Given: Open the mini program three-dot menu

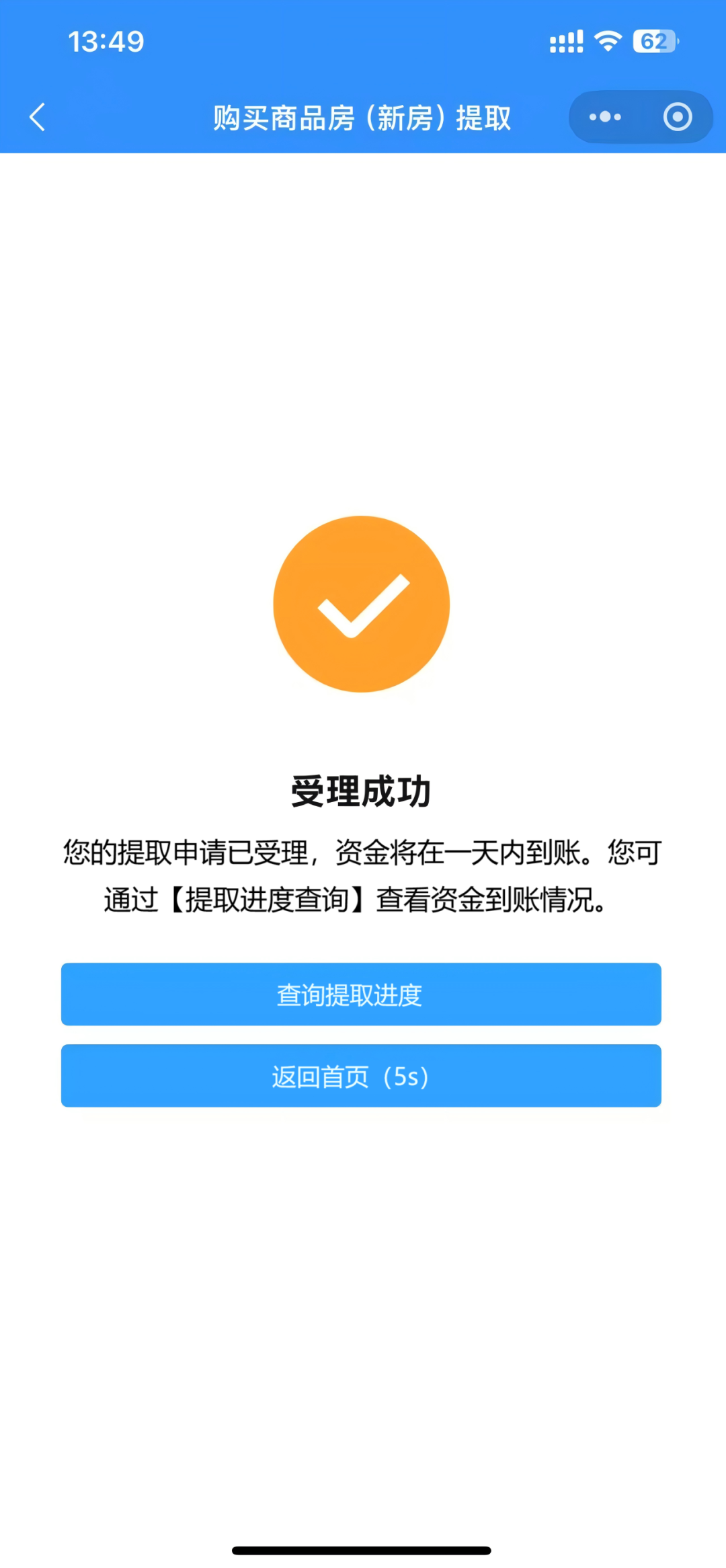Looking at the screenshot, I should [605, 117].
